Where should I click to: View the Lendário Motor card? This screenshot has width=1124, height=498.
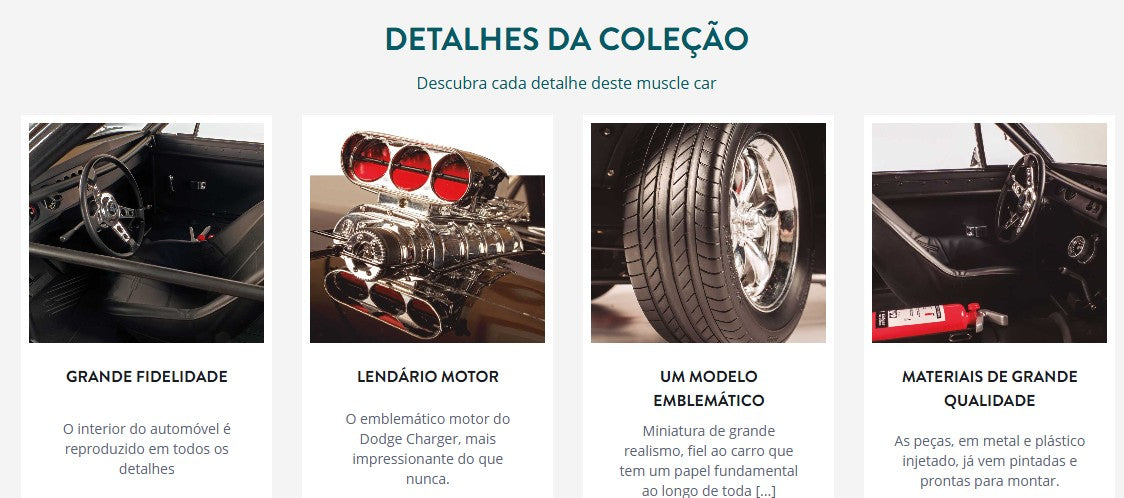pyautogui.click(x=427, y=377)
